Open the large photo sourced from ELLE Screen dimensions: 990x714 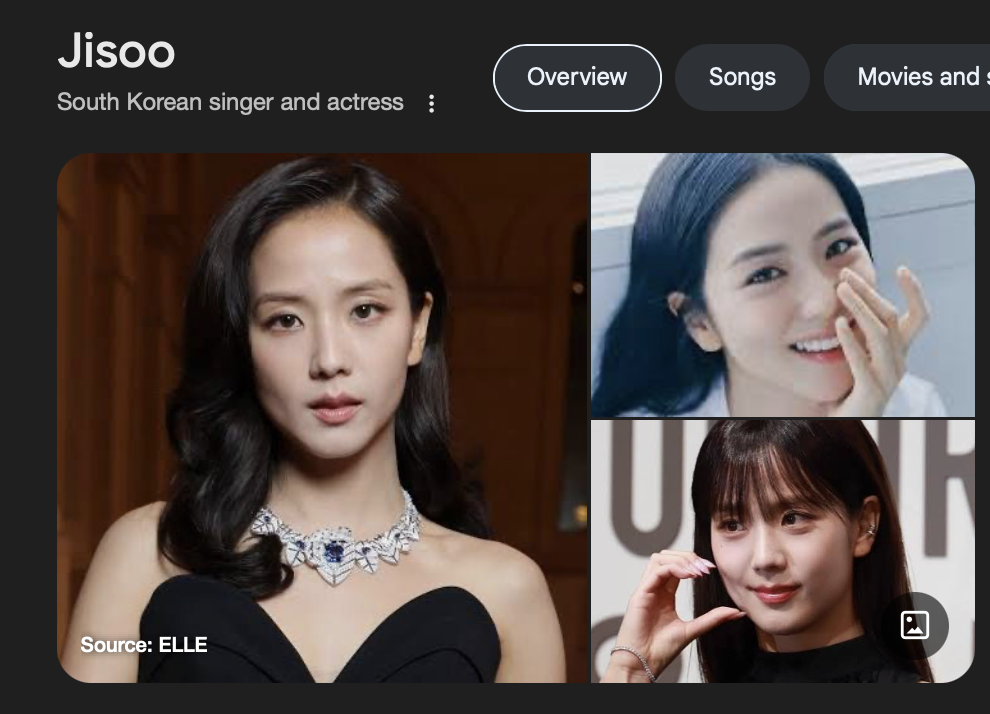tap(323, 418)
